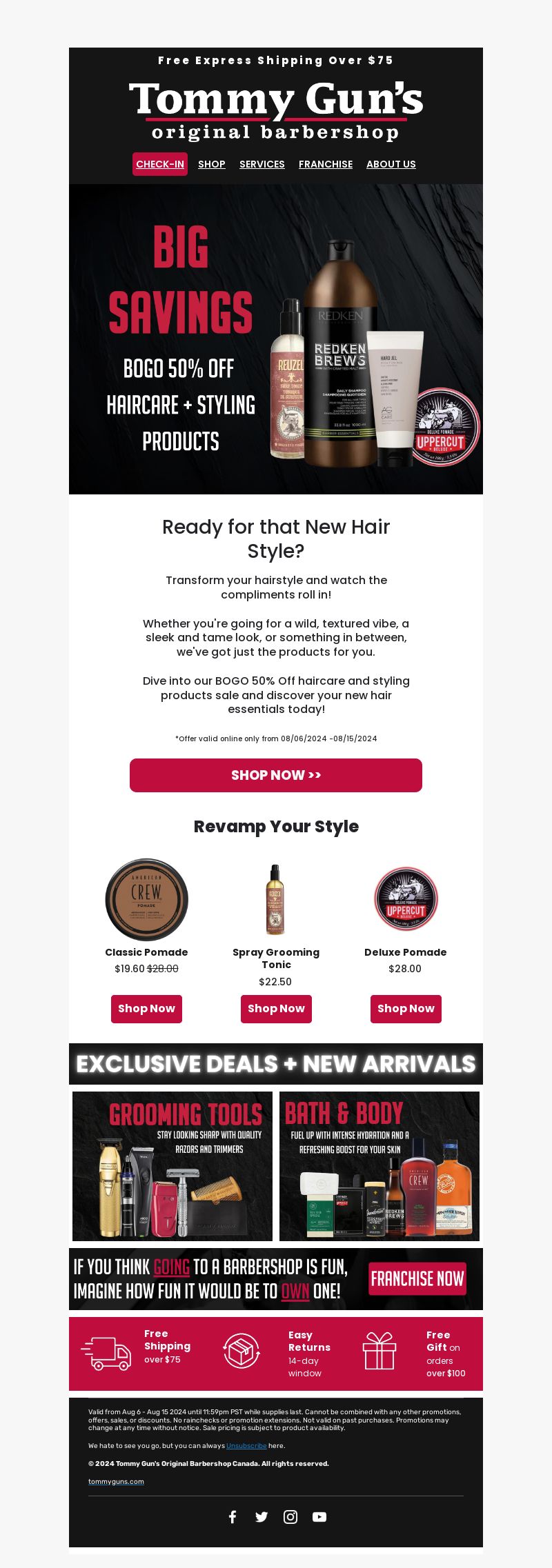Tap the CHECK-IN button
Viewport: 552px width, 1568px height.
[x=160, y=164]
